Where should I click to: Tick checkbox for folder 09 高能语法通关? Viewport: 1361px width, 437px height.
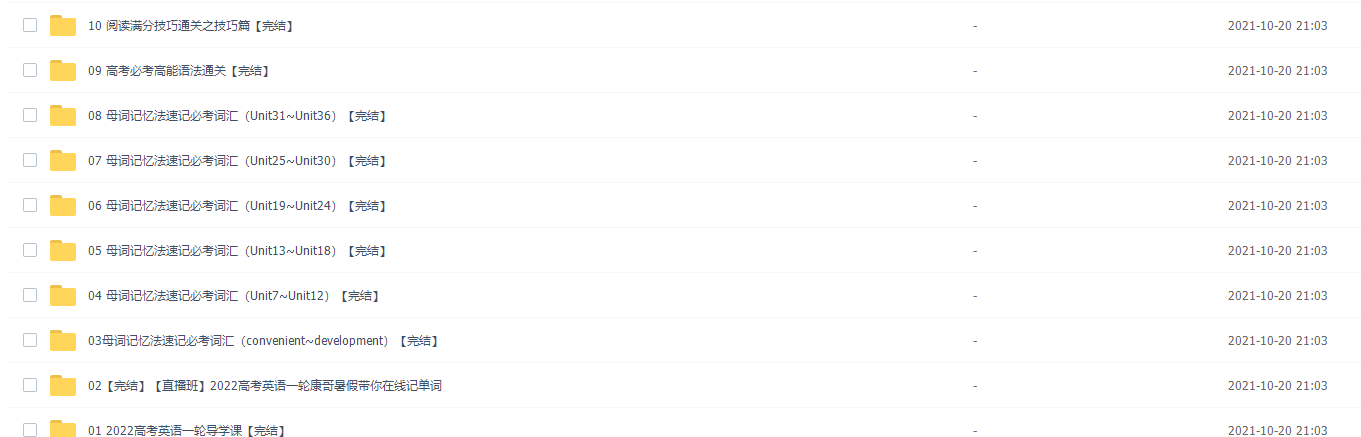(30, 70)
